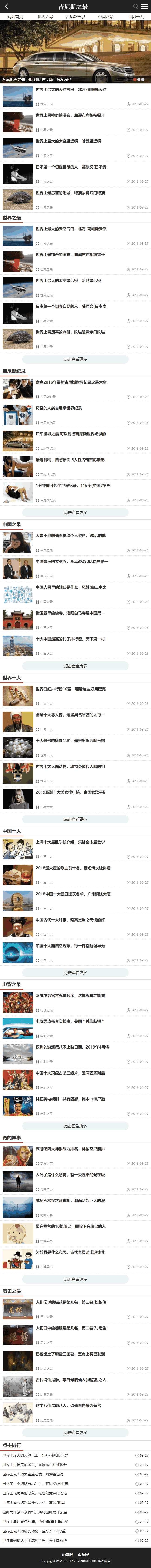
Task: Open article 盘点2016年最新吉尼斯世界纪录
Action: click(x=71, y=382)
